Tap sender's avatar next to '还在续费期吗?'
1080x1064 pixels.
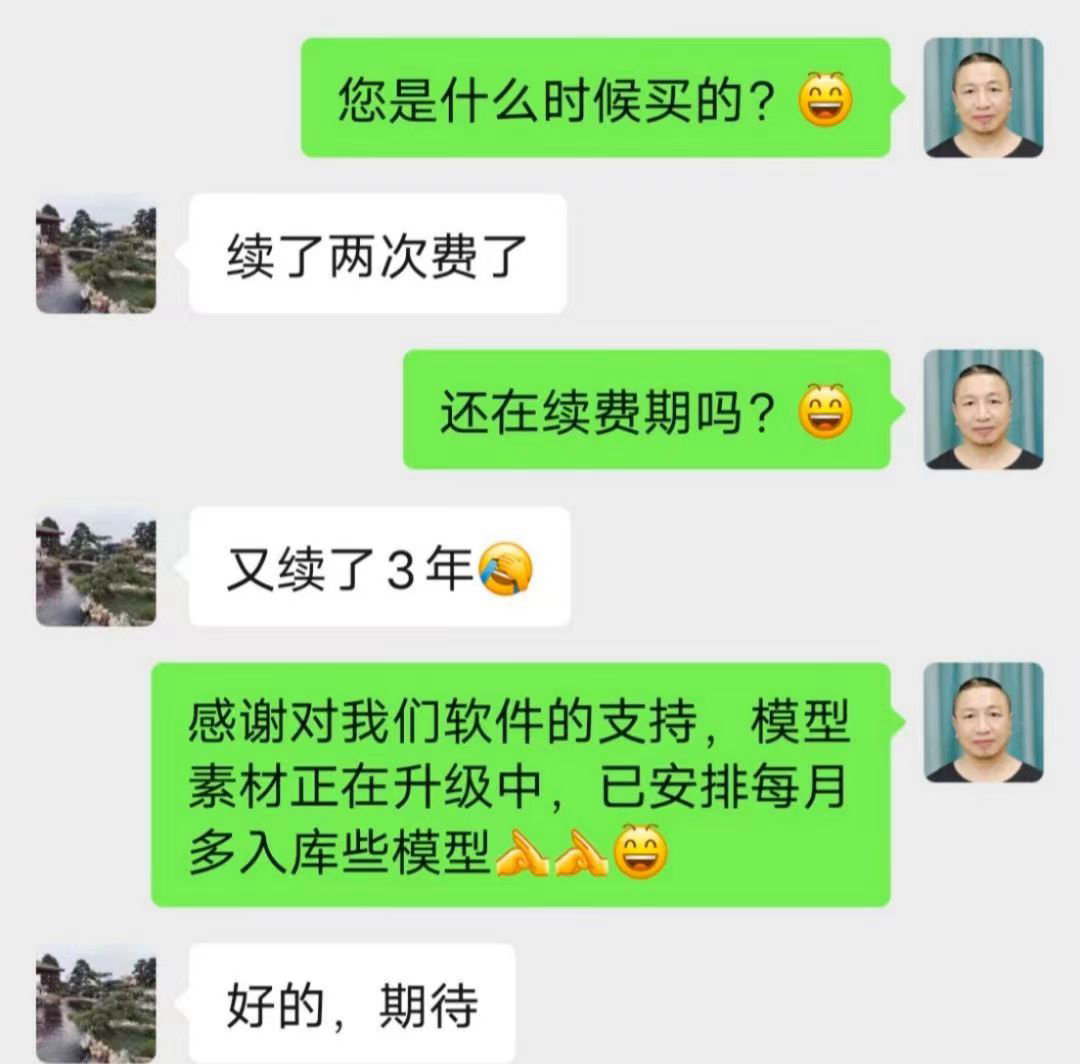(x=983, y=410)
